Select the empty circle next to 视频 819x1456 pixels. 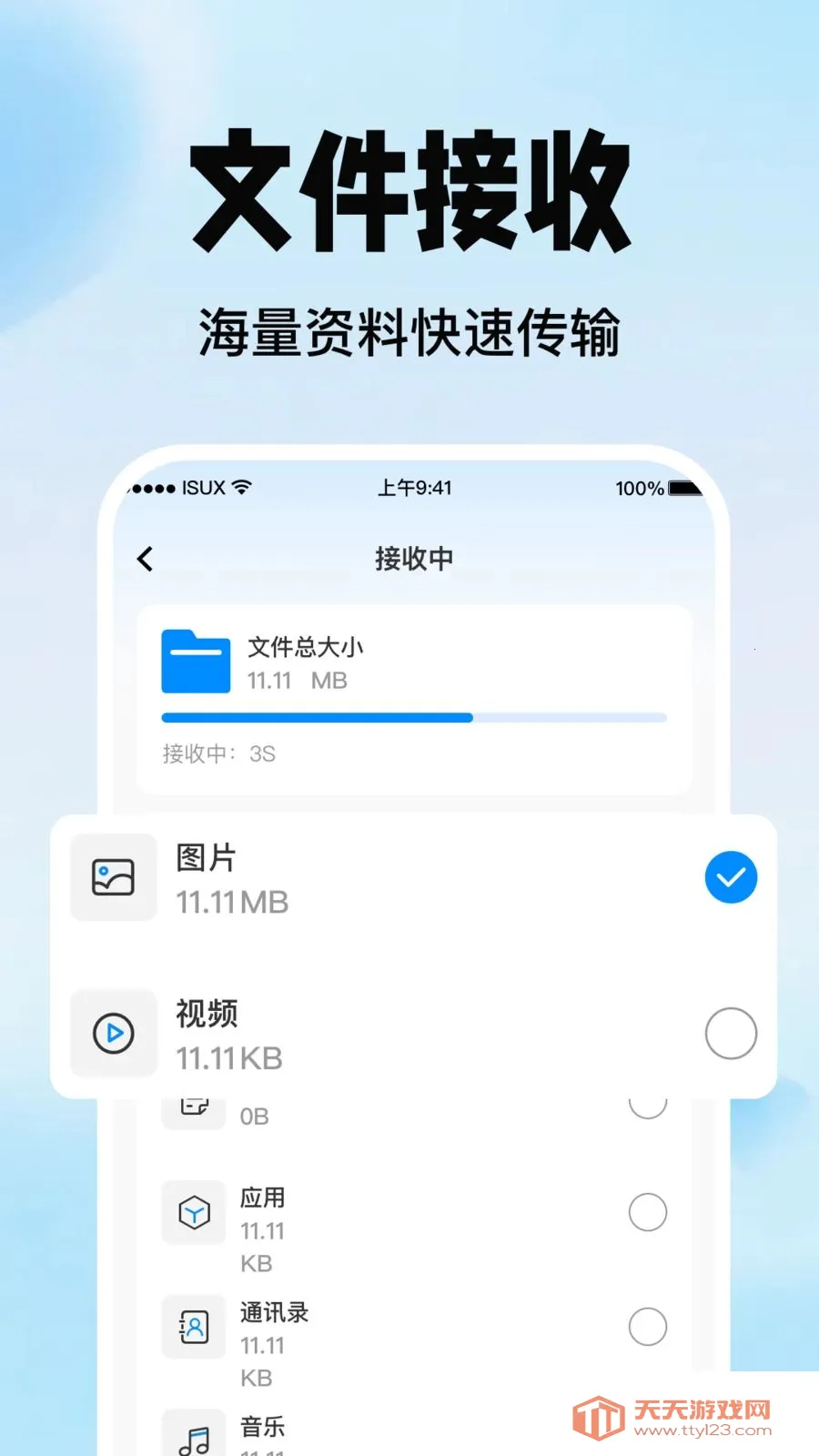tap(730, 1034)
